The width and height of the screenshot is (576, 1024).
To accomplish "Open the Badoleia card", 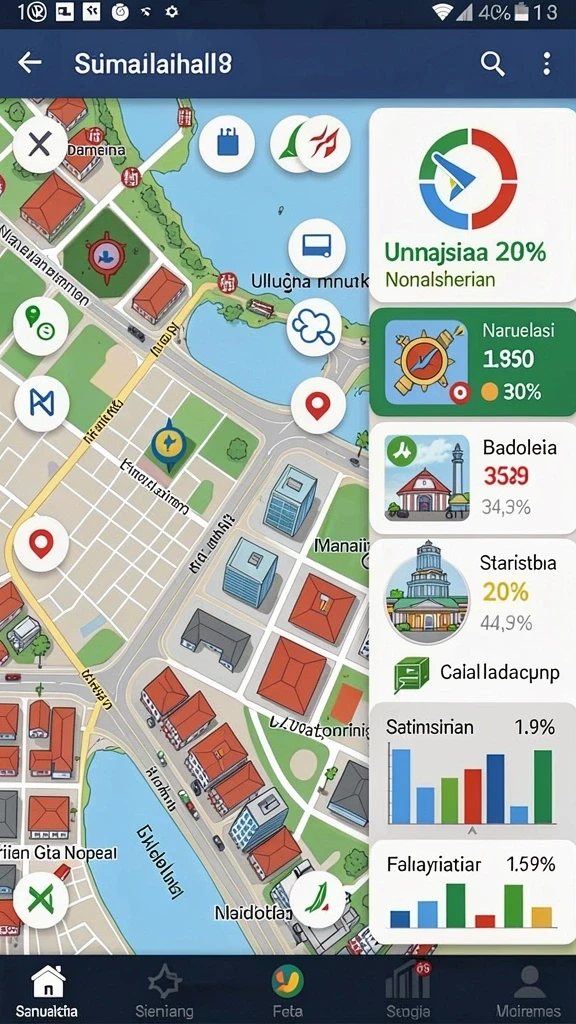I will [472, 478].
